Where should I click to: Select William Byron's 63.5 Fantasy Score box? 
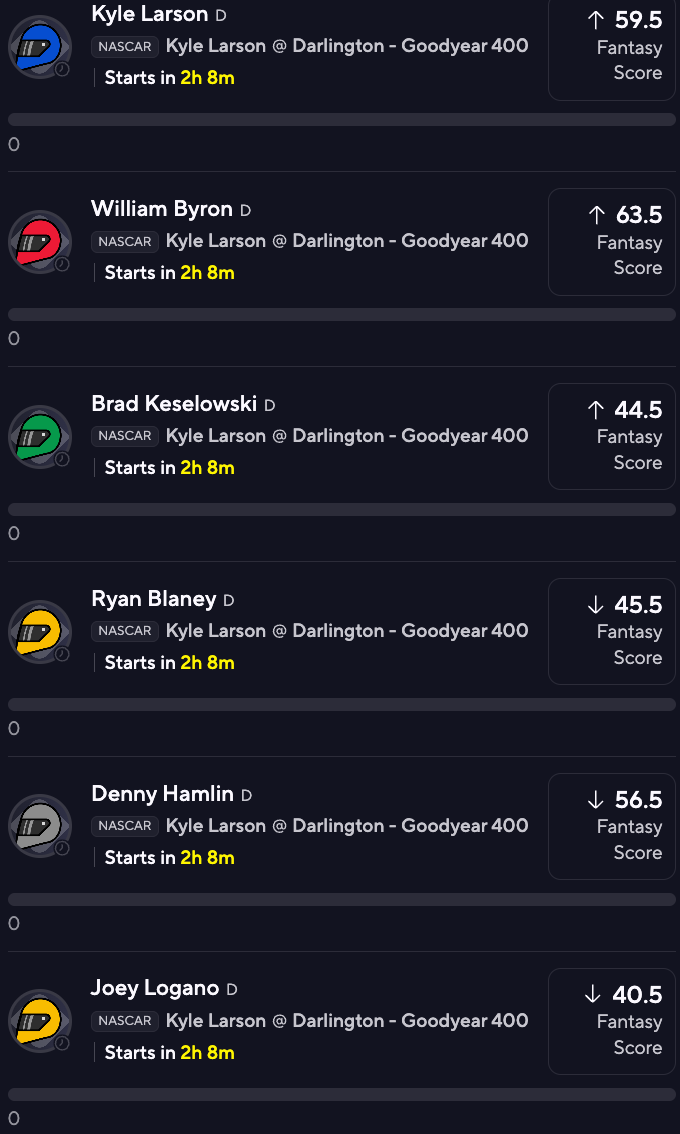click(x=612, y=242)
